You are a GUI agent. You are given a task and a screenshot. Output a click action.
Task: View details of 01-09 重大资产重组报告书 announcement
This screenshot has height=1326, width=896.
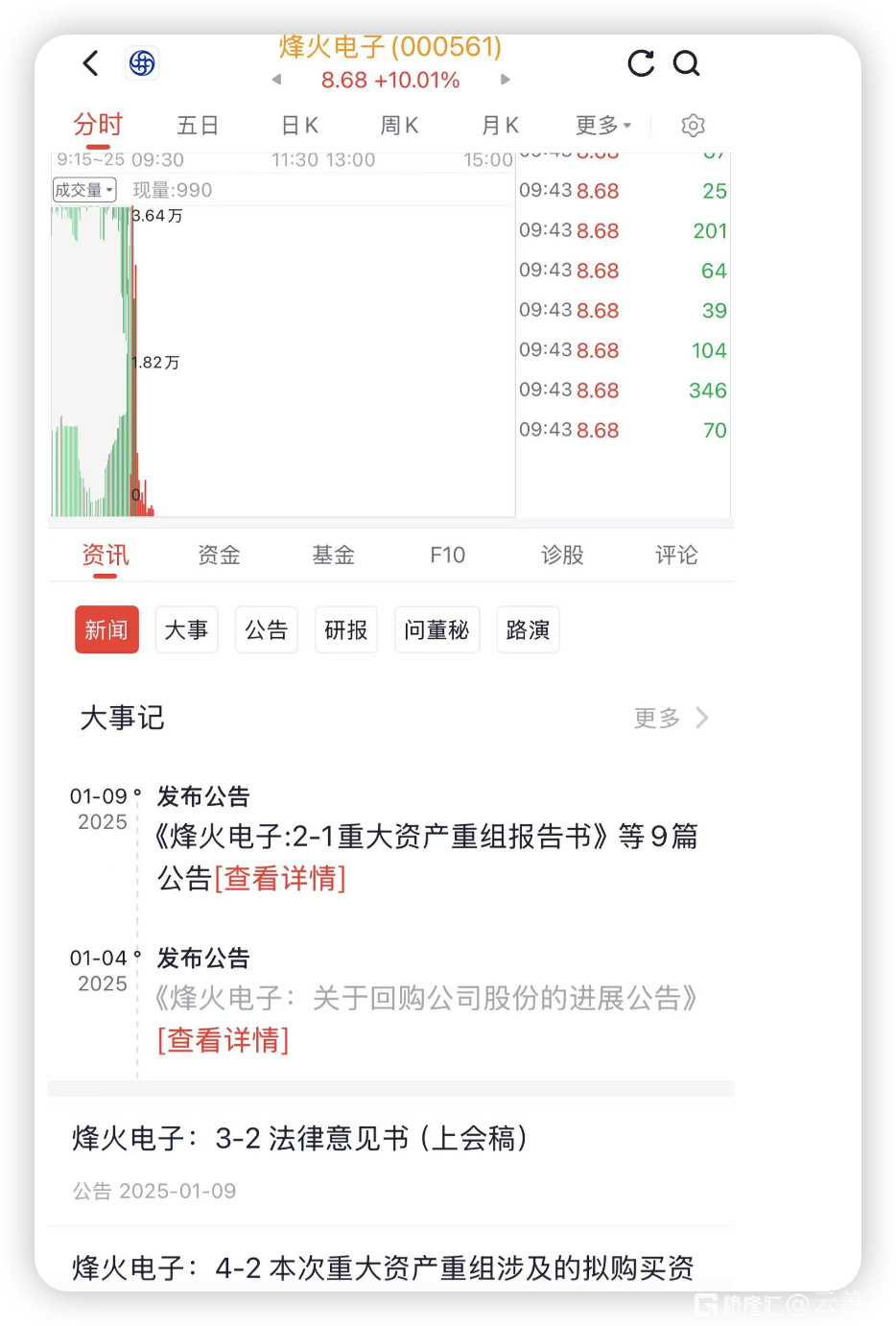[x=280, y=878]
